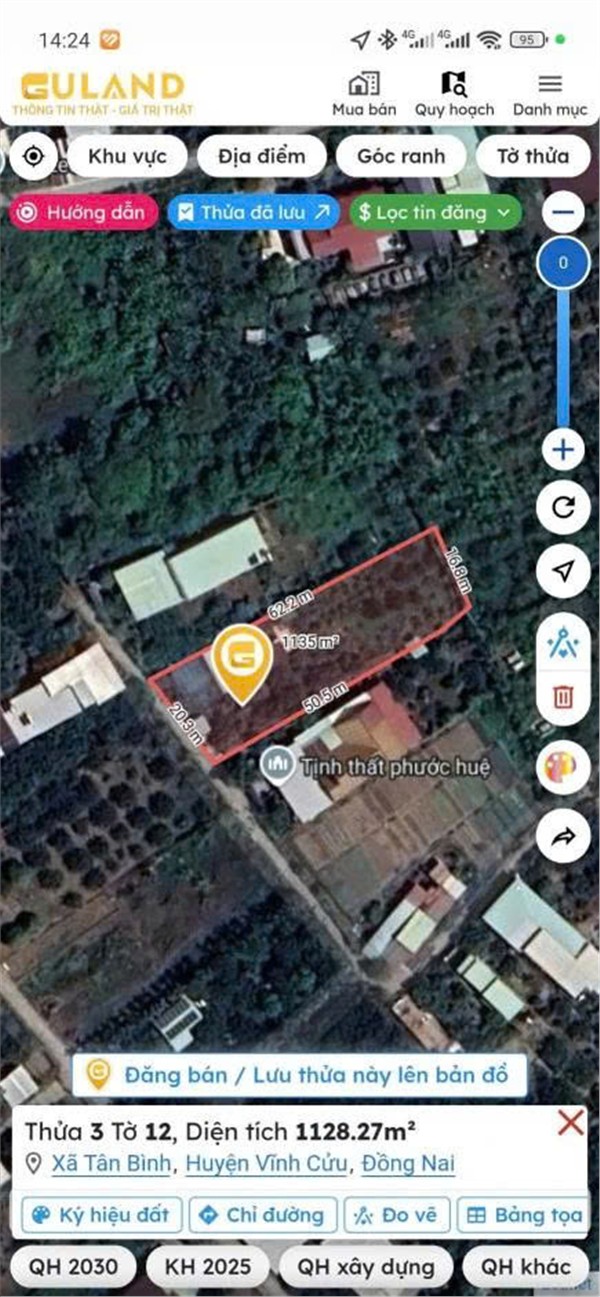Open the Quy hoạch planning map
This screenshot has height=1297, width=600.
[454, 94]
